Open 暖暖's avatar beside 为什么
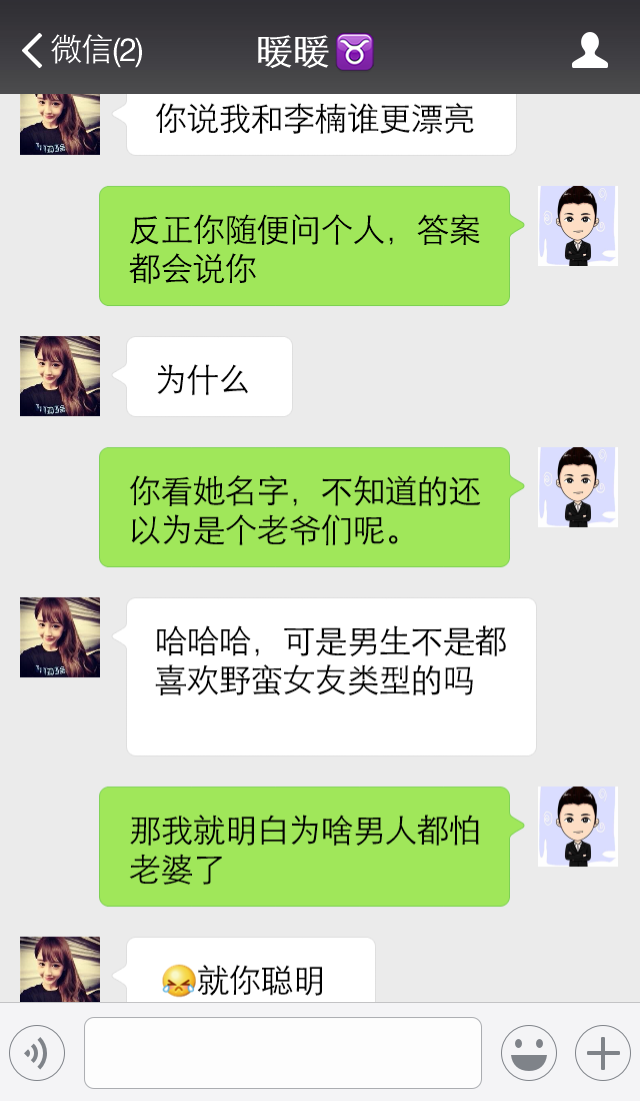The image size is (640, 1101). point(60,376)
